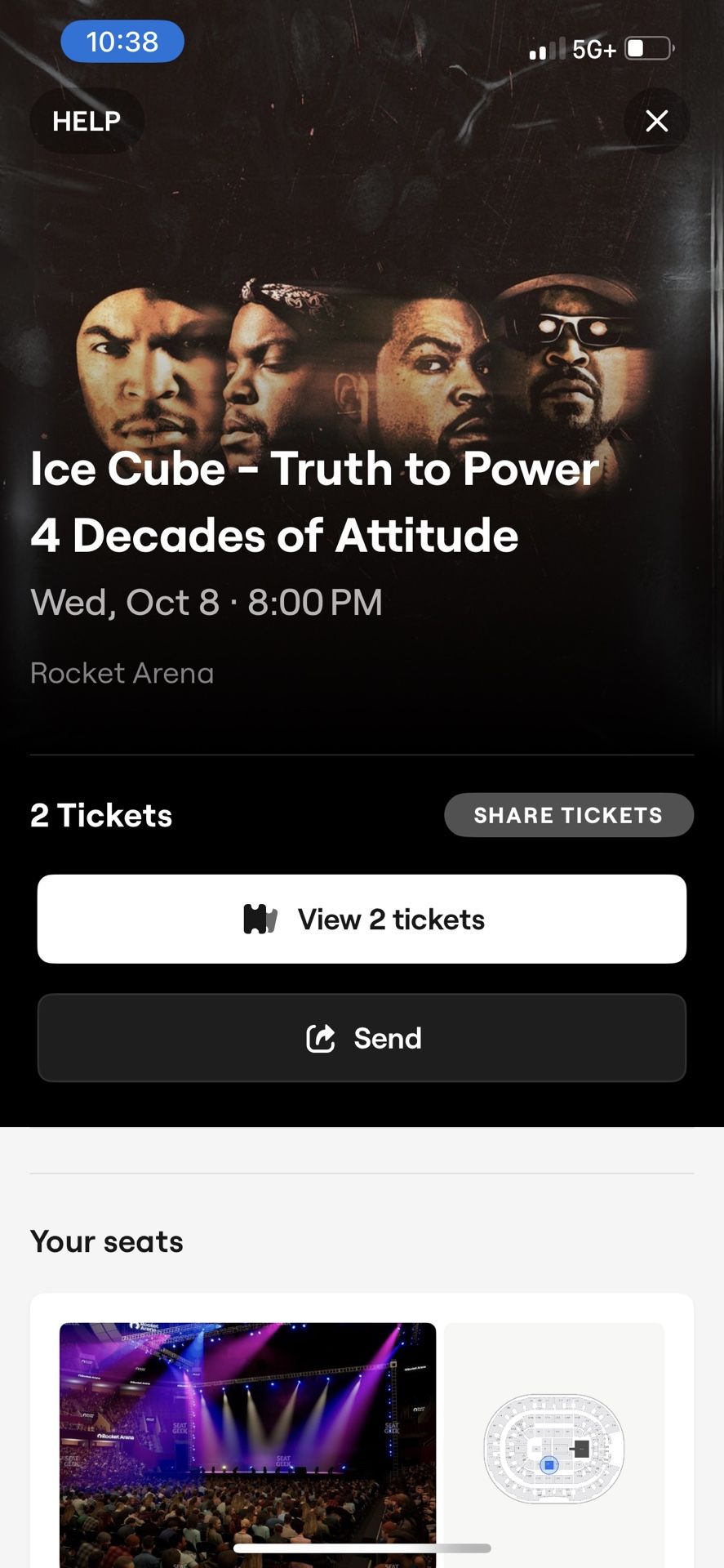
Task: Open the HELP option
Action: coord(87,122)
